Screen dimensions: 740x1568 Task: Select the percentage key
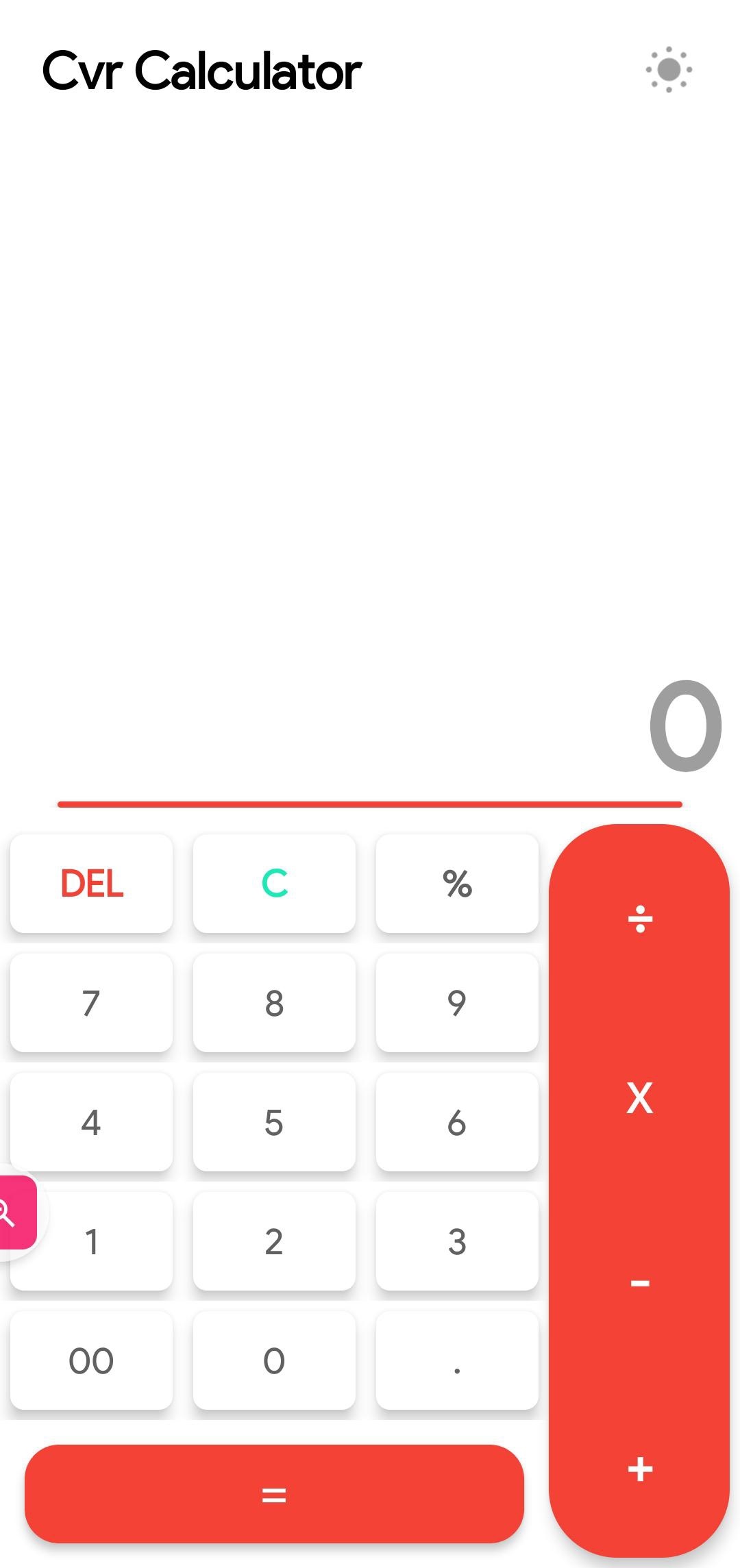click(458, 884)
